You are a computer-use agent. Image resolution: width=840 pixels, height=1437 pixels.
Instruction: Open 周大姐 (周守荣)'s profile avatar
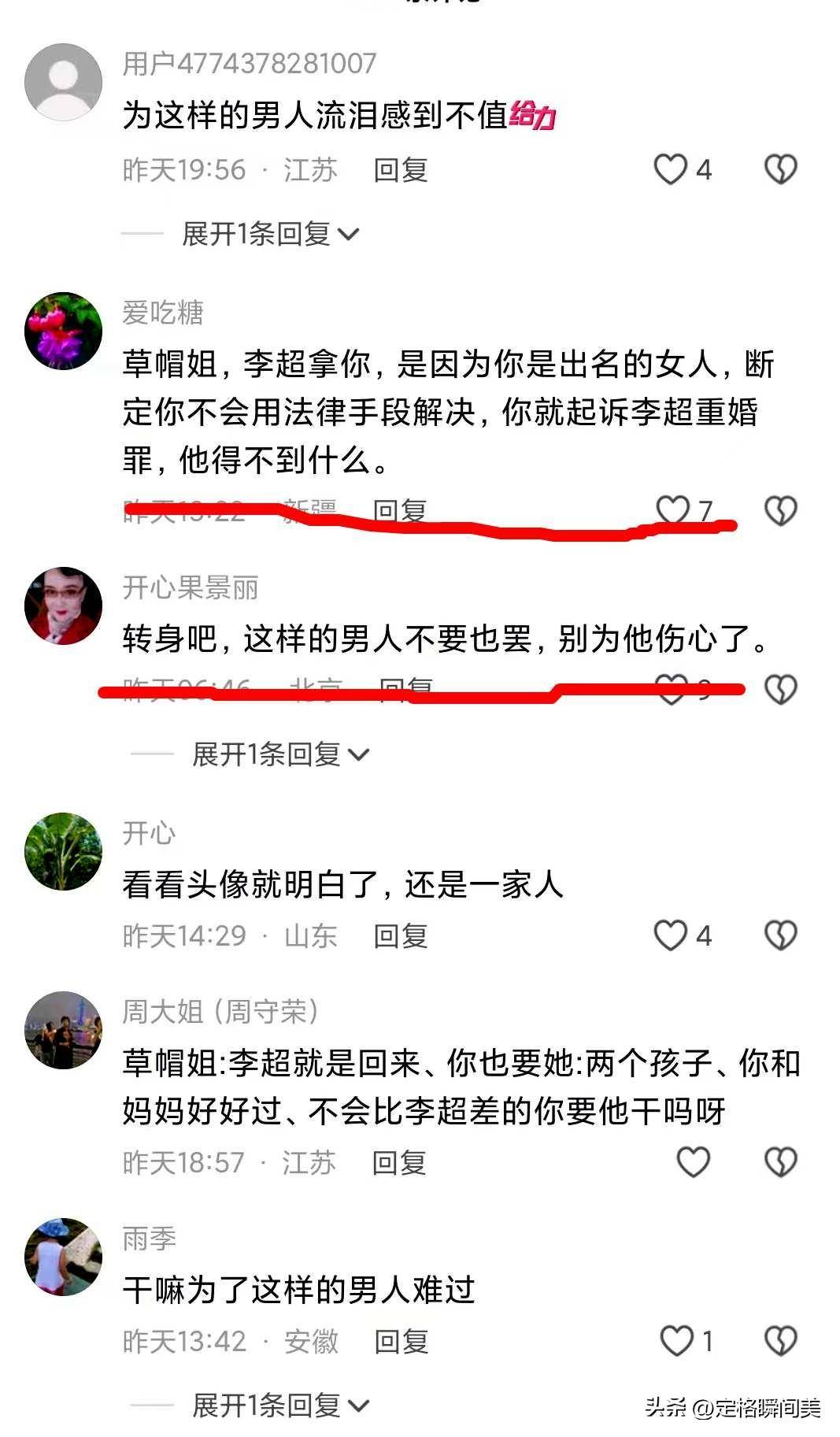tap(63, 1030)
